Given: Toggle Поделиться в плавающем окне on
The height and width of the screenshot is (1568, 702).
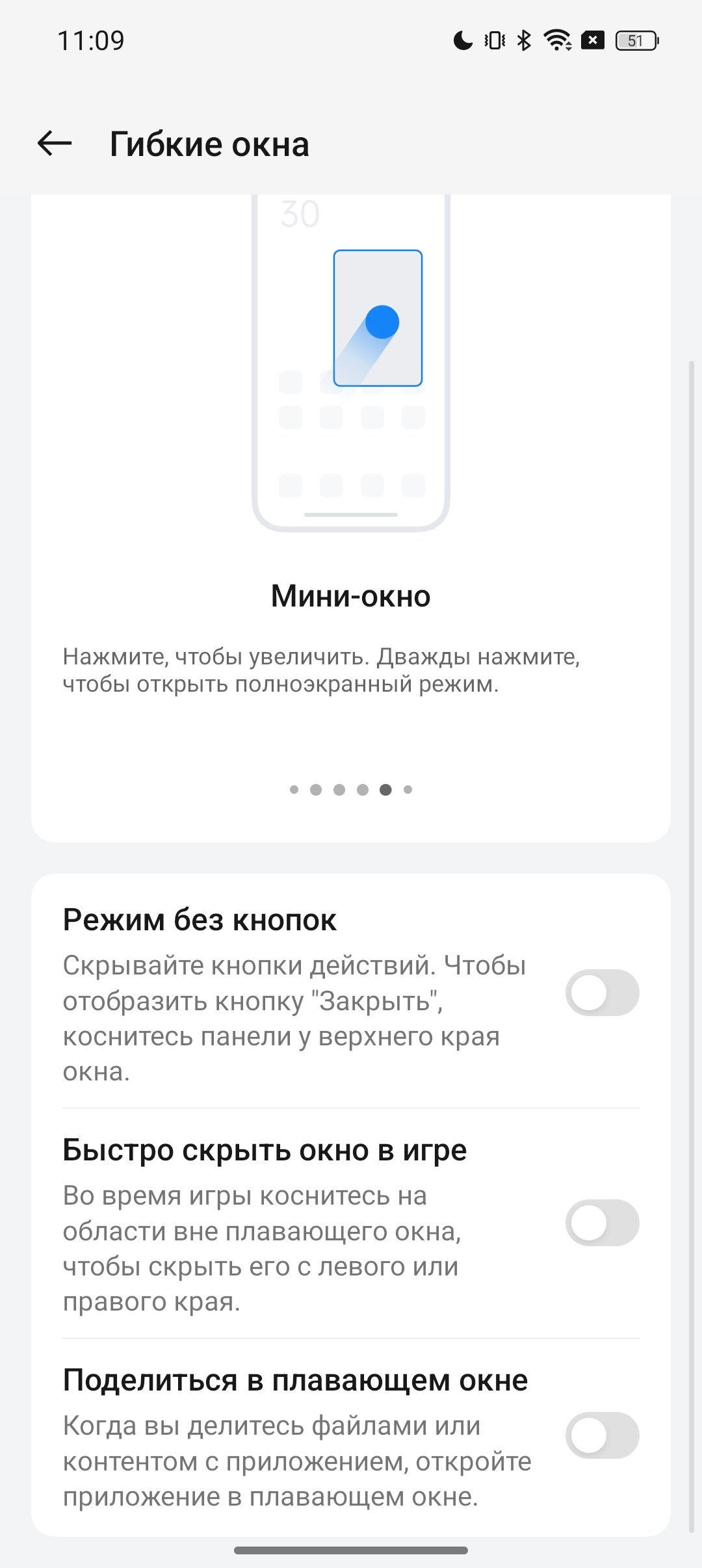Looking at the screenshot, I should click(602, 1435).
